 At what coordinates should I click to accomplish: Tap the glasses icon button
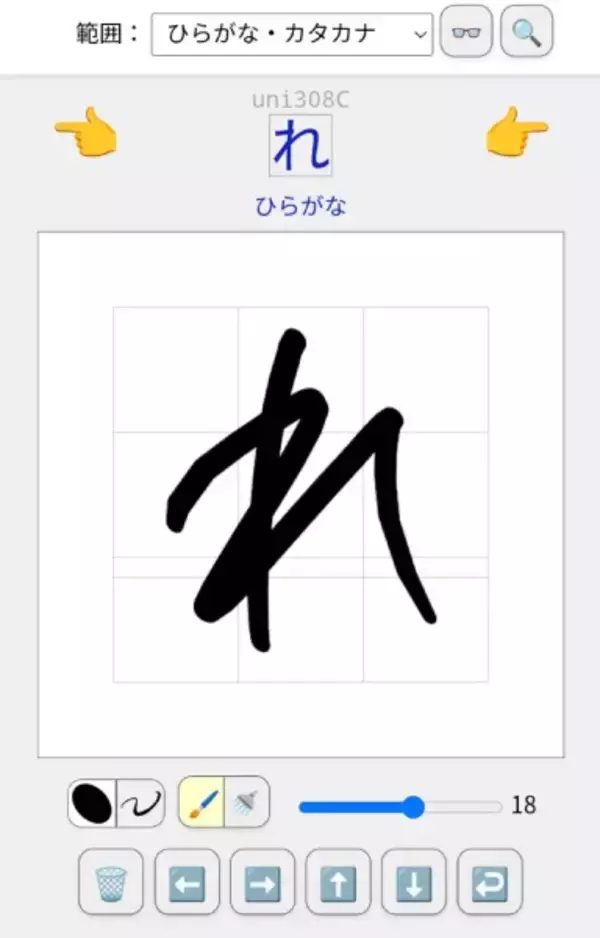pos(466,33)
